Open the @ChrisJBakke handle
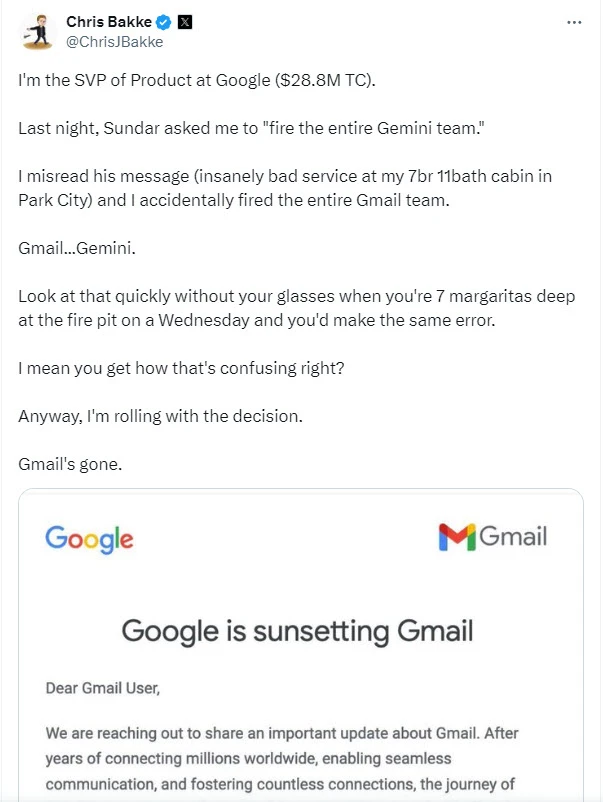Image resolution: width=603 pixels, height=802 pixels. click(x=114, y=42)
